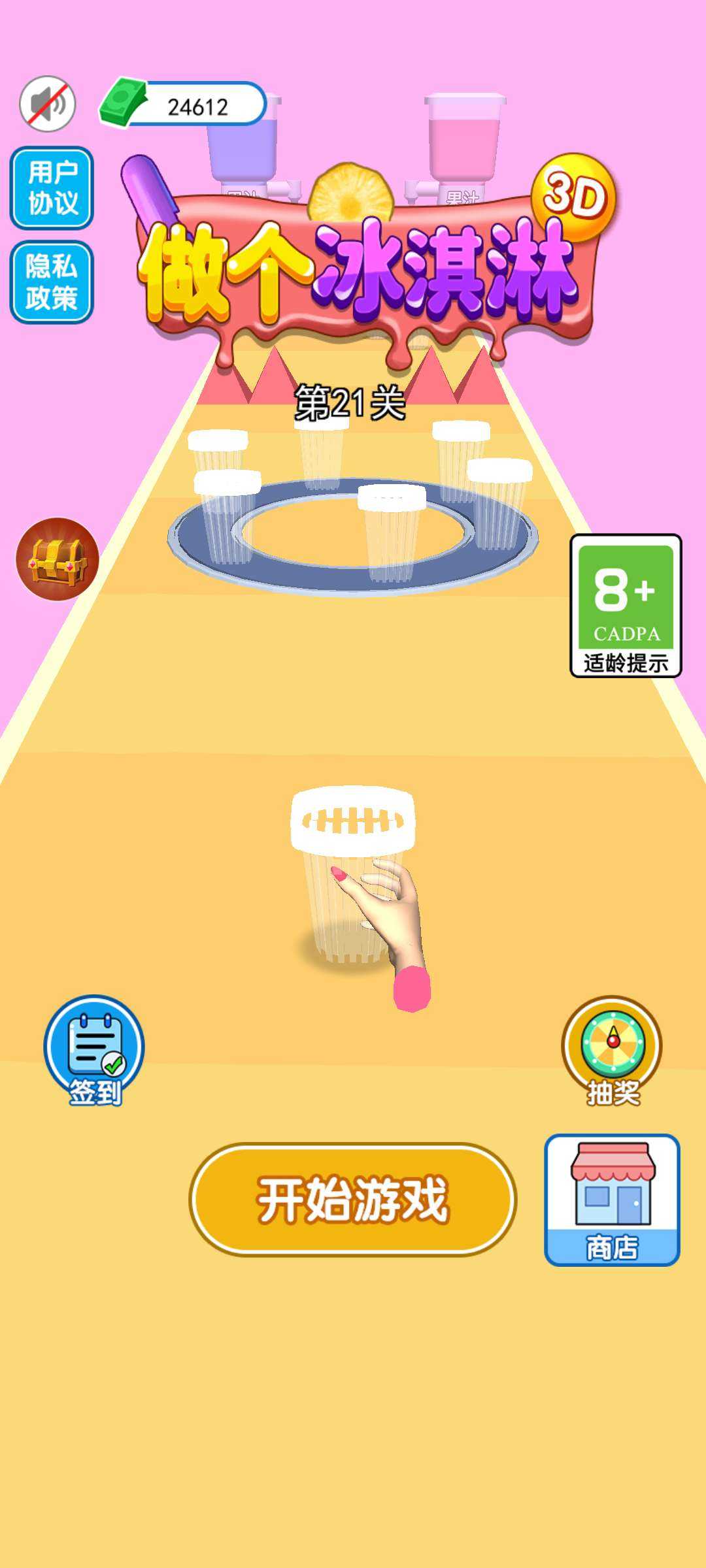This screenshot has width=706, height=1568.
Task: Open the 用户协议 user agreement
Action: 52,188
